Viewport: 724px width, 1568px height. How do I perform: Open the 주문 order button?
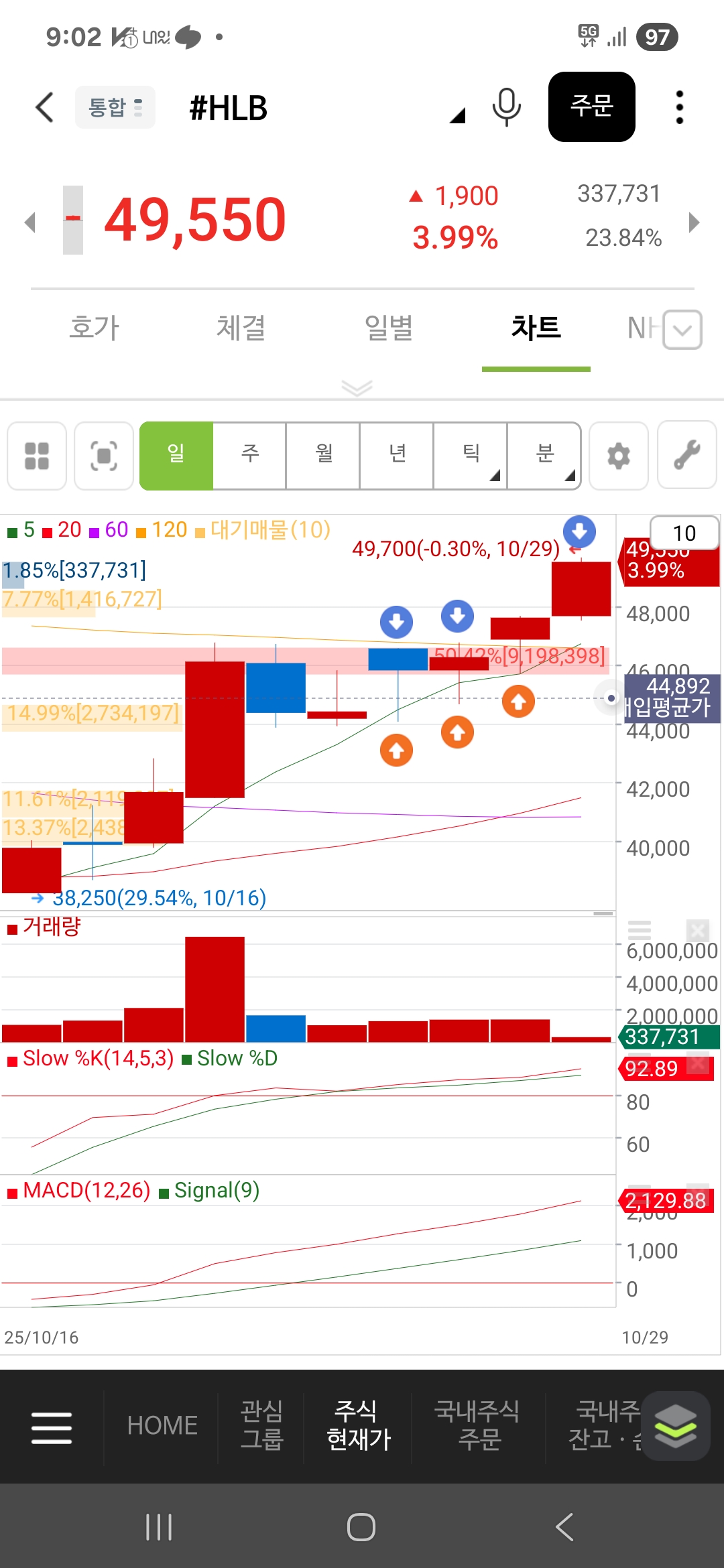591,107
